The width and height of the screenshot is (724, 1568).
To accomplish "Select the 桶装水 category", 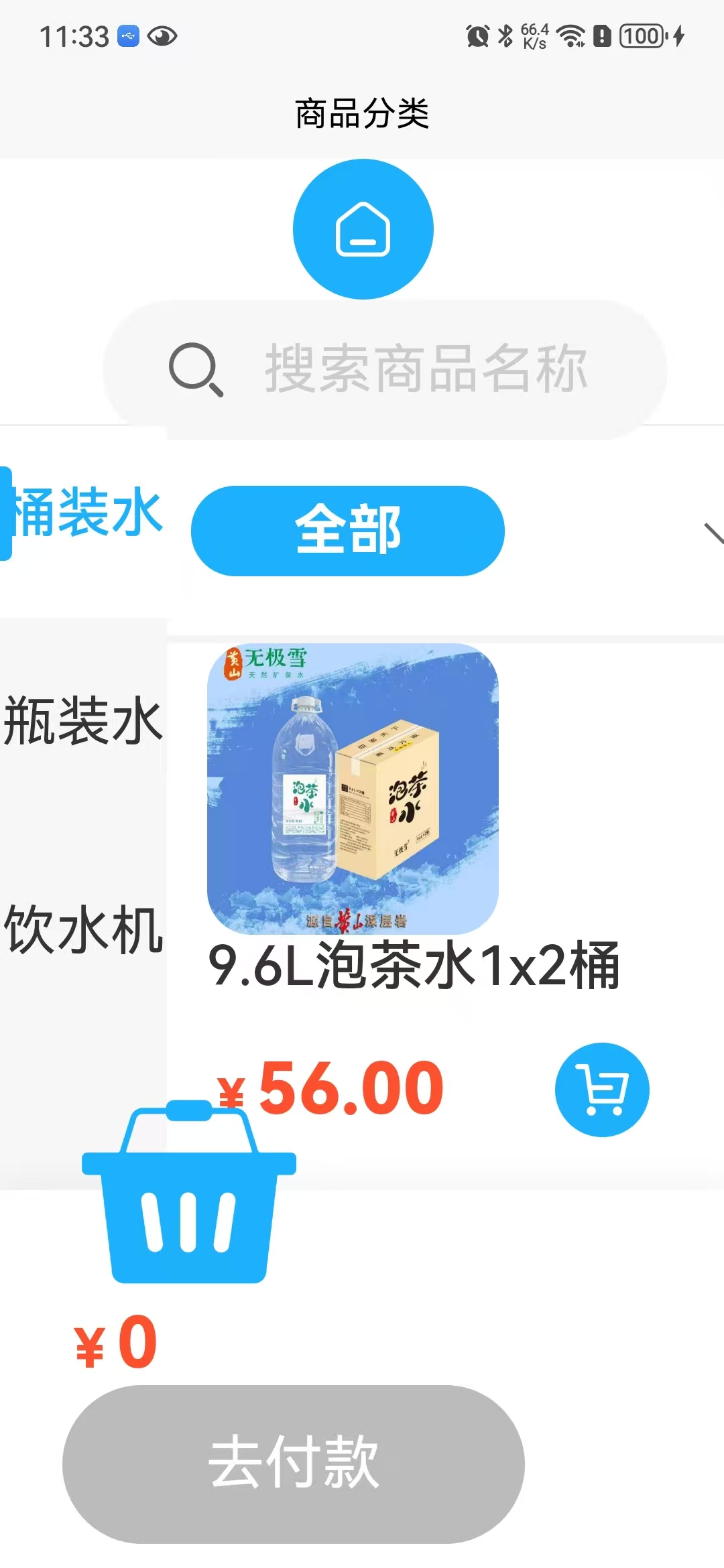I will point(84,513).
